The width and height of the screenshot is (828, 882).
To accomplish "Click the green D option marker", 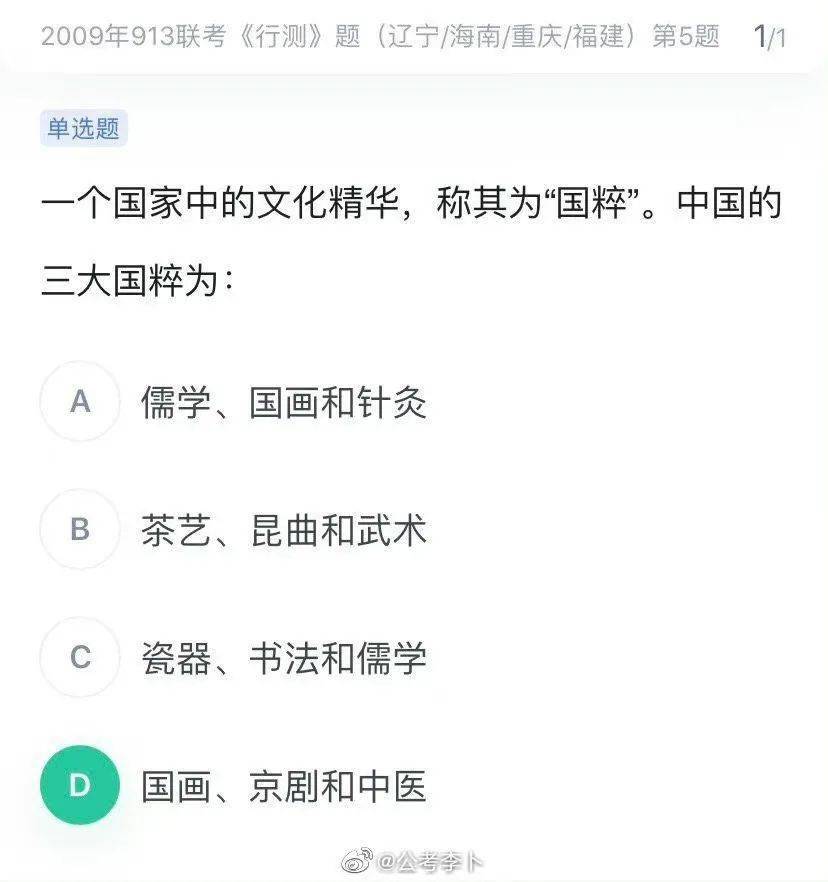I will (79, 786).
